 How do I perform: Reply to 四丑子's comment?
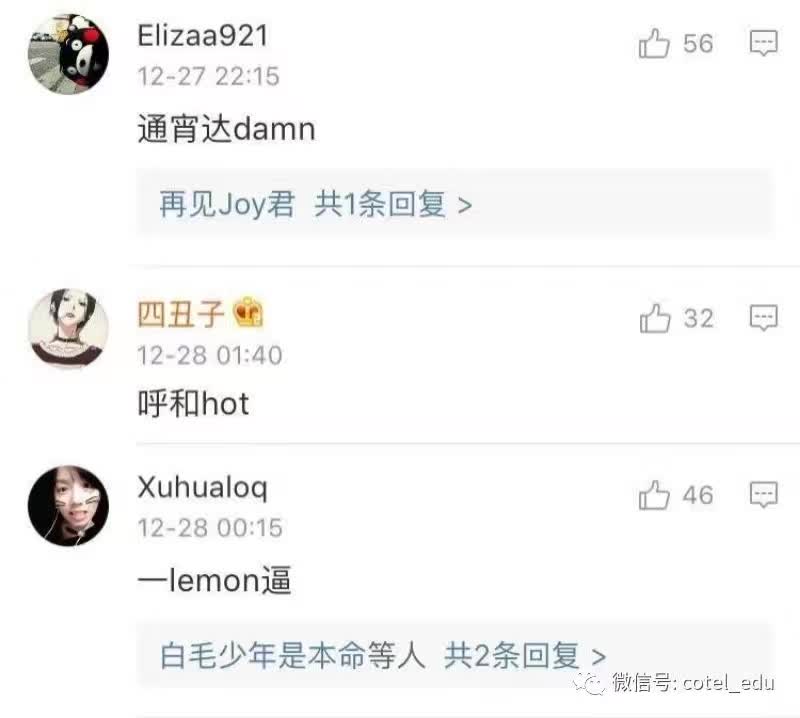[x=763, y=319]
